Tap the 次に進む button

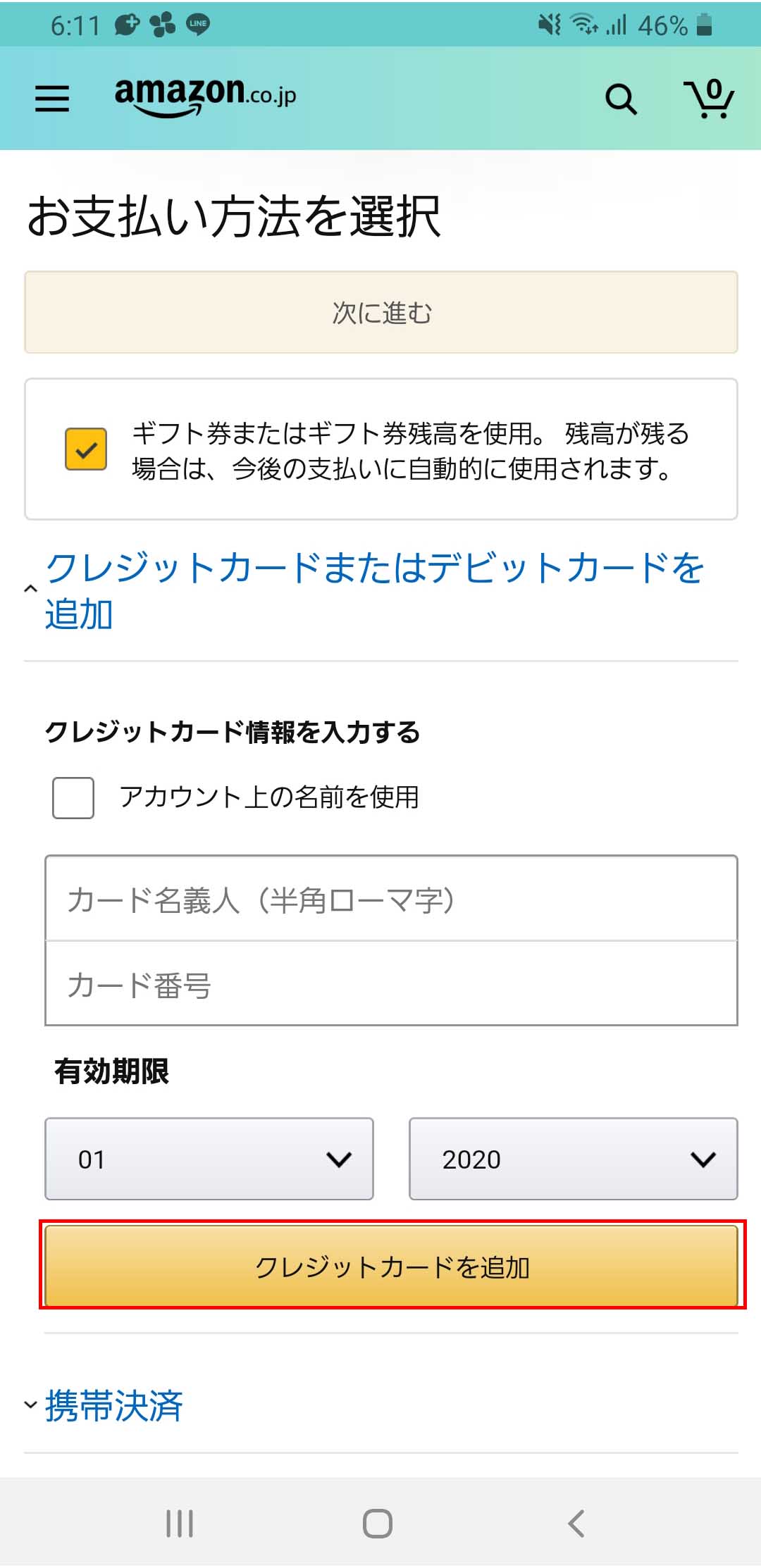pos(380,312)
